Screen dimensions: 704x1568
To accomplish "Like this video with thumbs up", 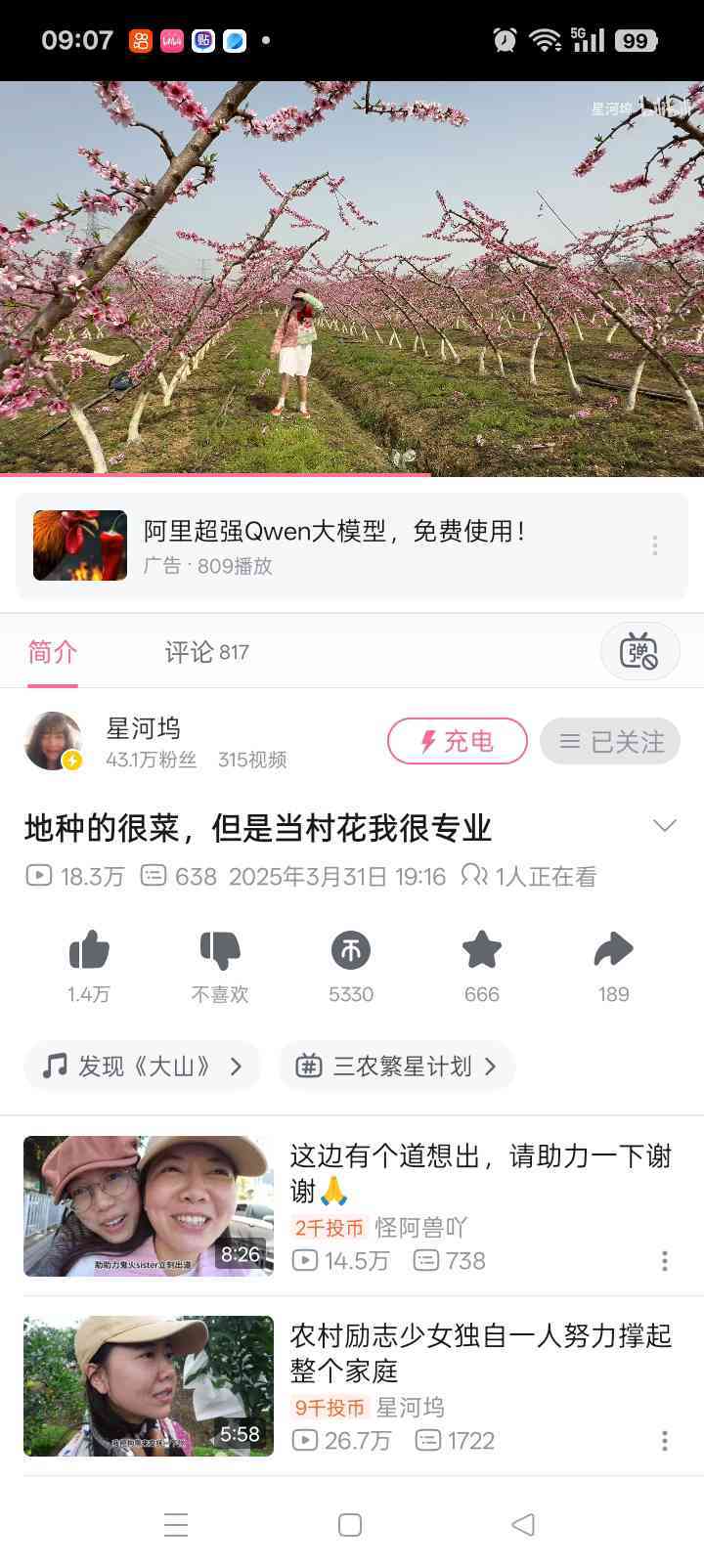I will click(x=89, y=951).
